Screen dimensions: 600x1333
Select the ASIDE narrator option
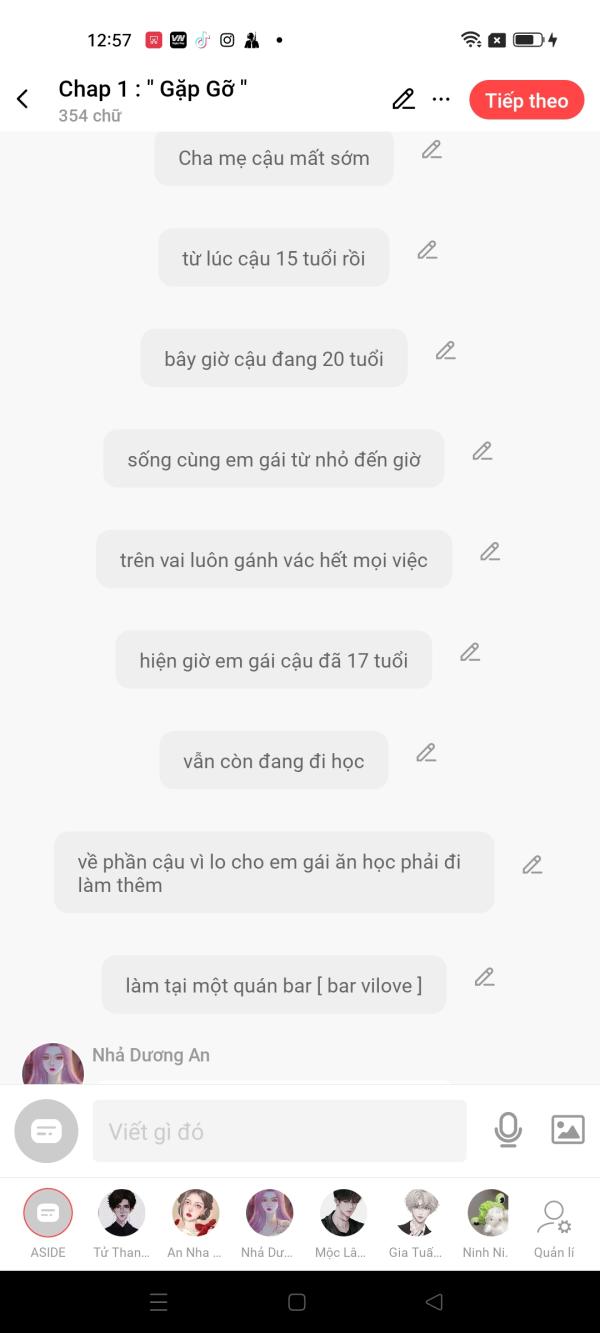[x=48, y=1213]
